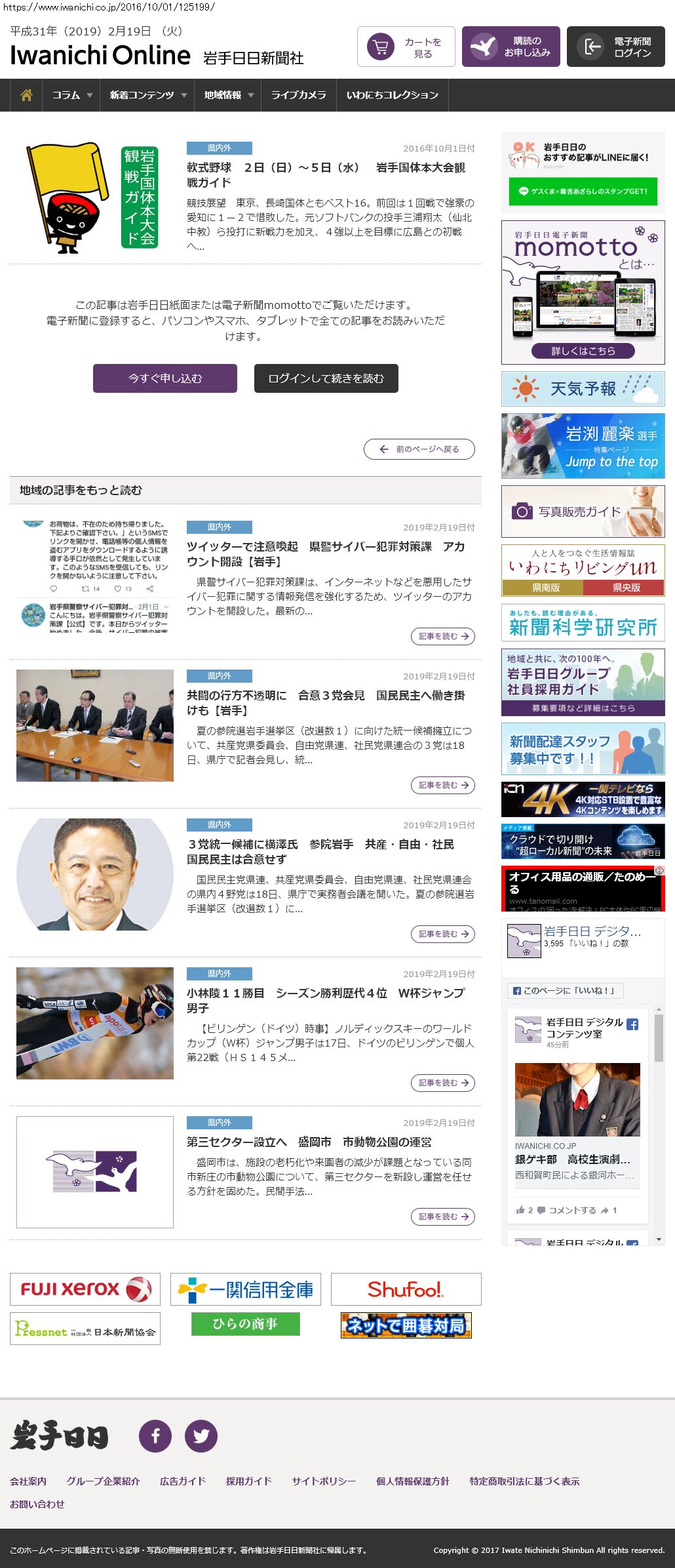
Task: Open the ライブカメラ page
Action: [x=299, y=95]
